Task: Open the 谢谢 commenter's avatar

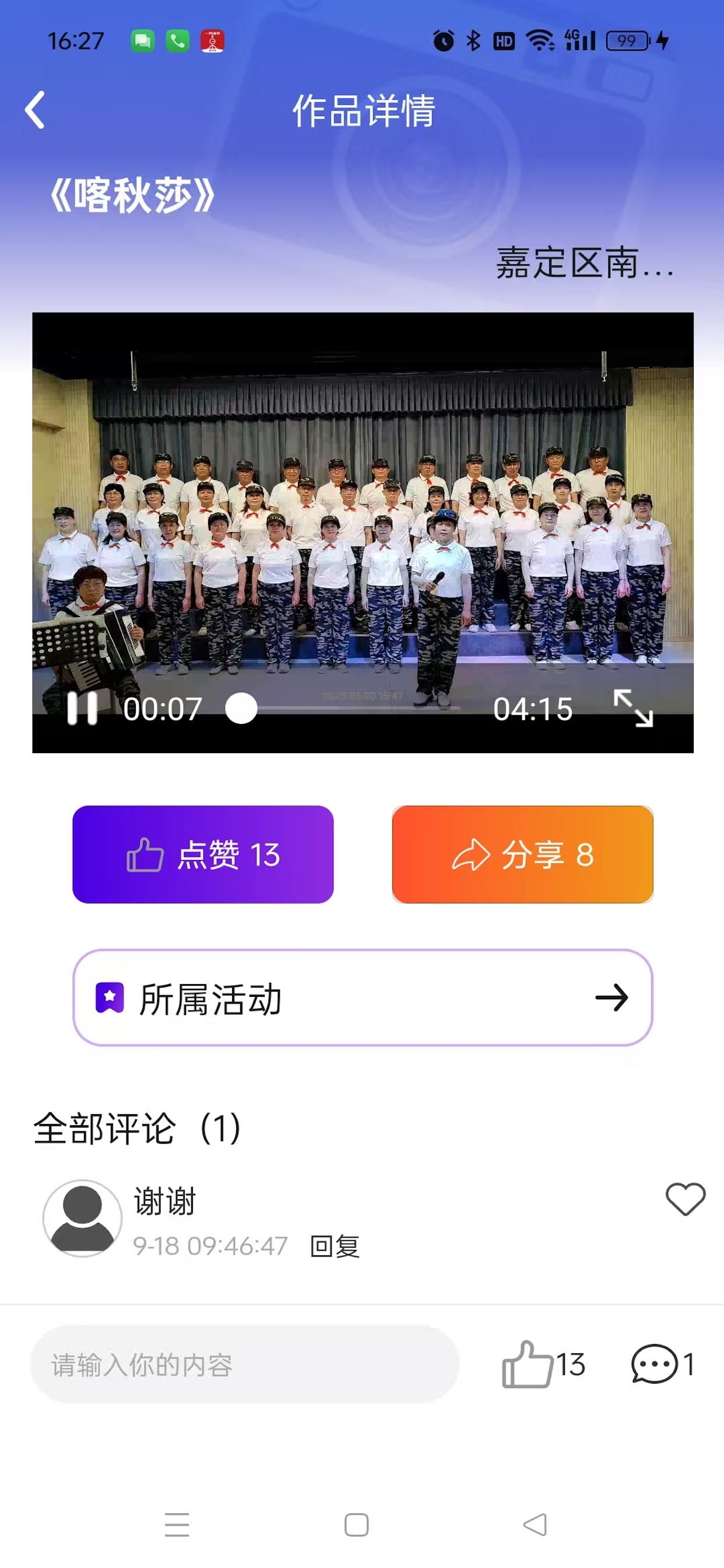Action: pyautogui.click(x=82, y=1218)
